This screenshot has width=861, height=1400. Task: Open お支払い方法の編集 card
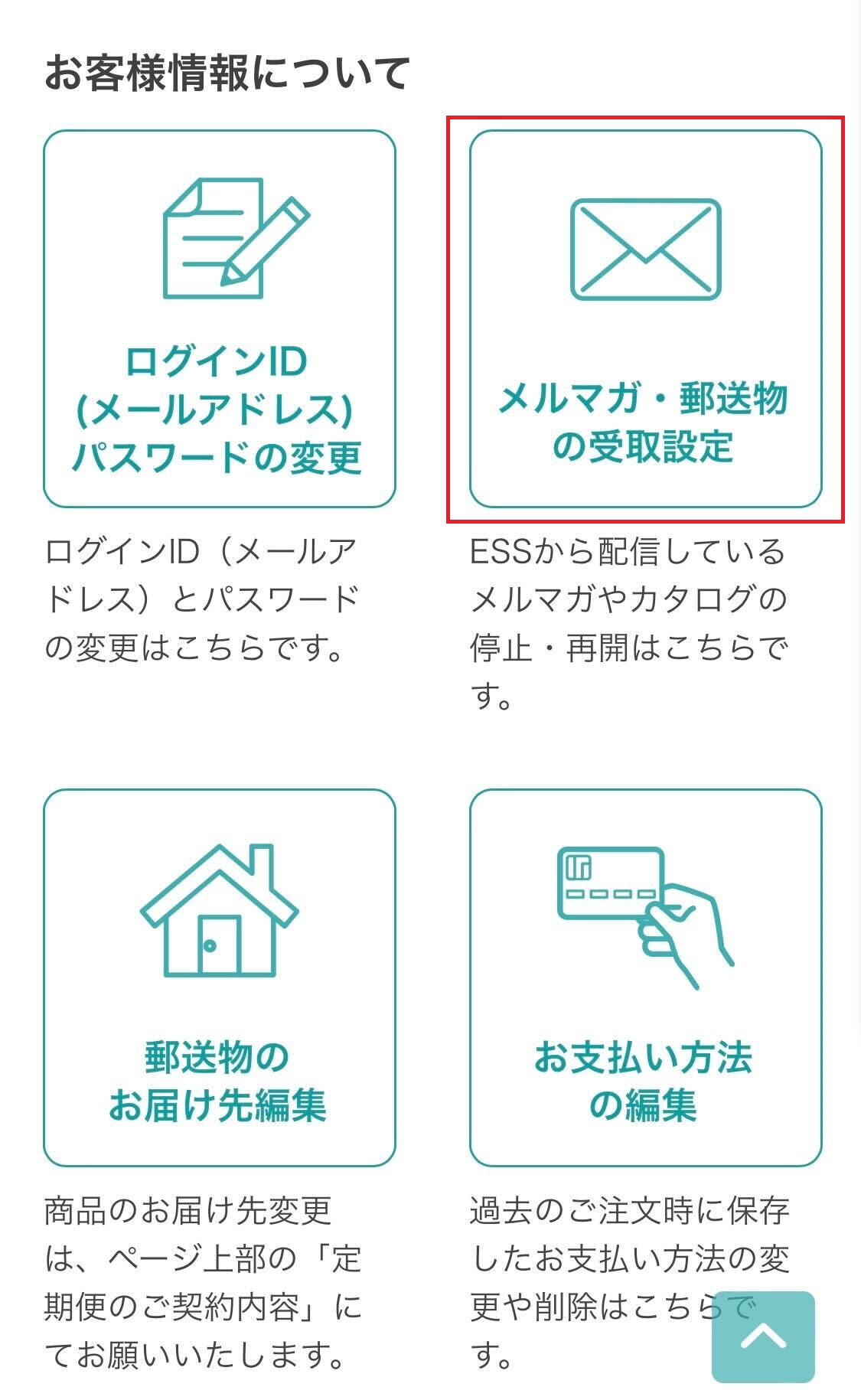[645, 977]
